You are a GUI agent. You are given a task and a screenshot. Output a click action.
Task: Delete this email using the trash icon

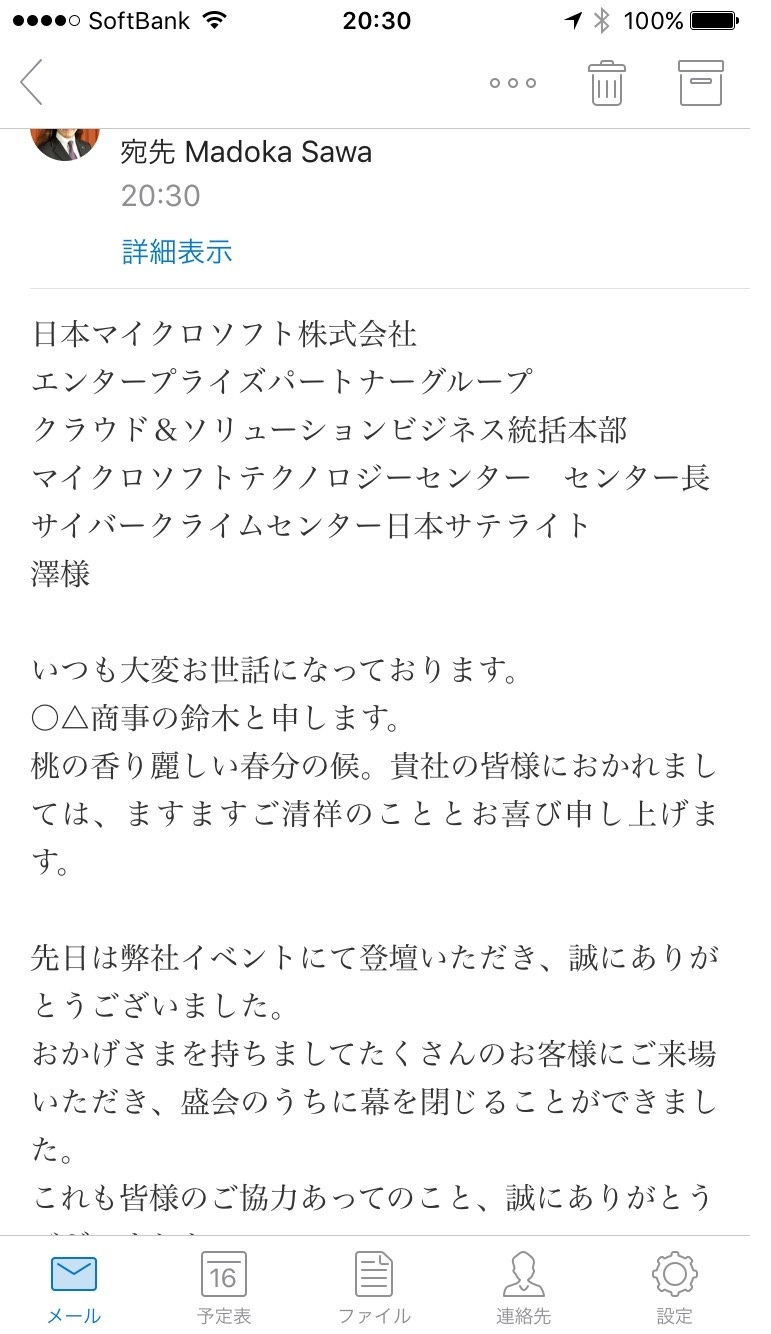[x=607, y=83]
